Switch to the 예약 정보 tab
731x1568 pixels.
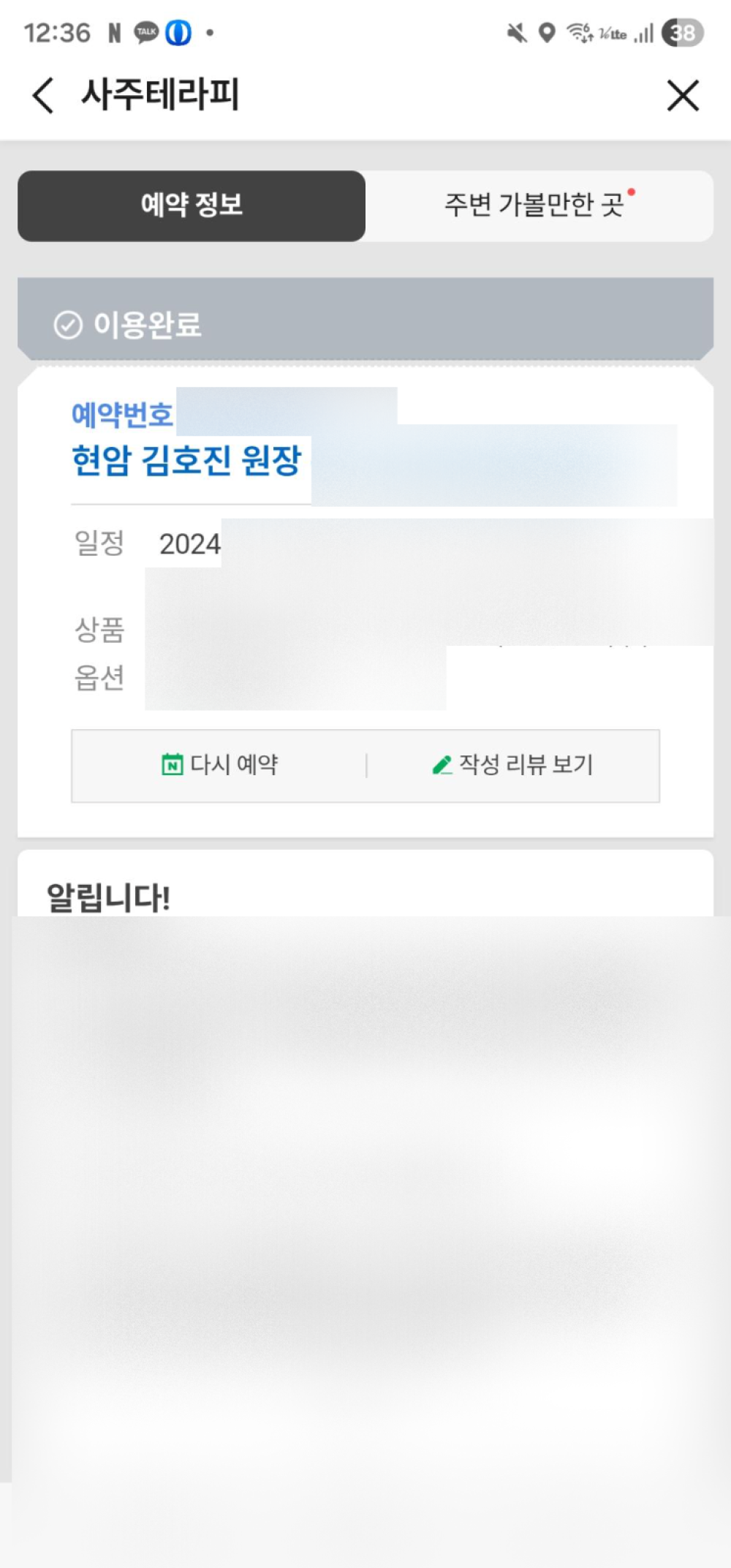(192, 206)
